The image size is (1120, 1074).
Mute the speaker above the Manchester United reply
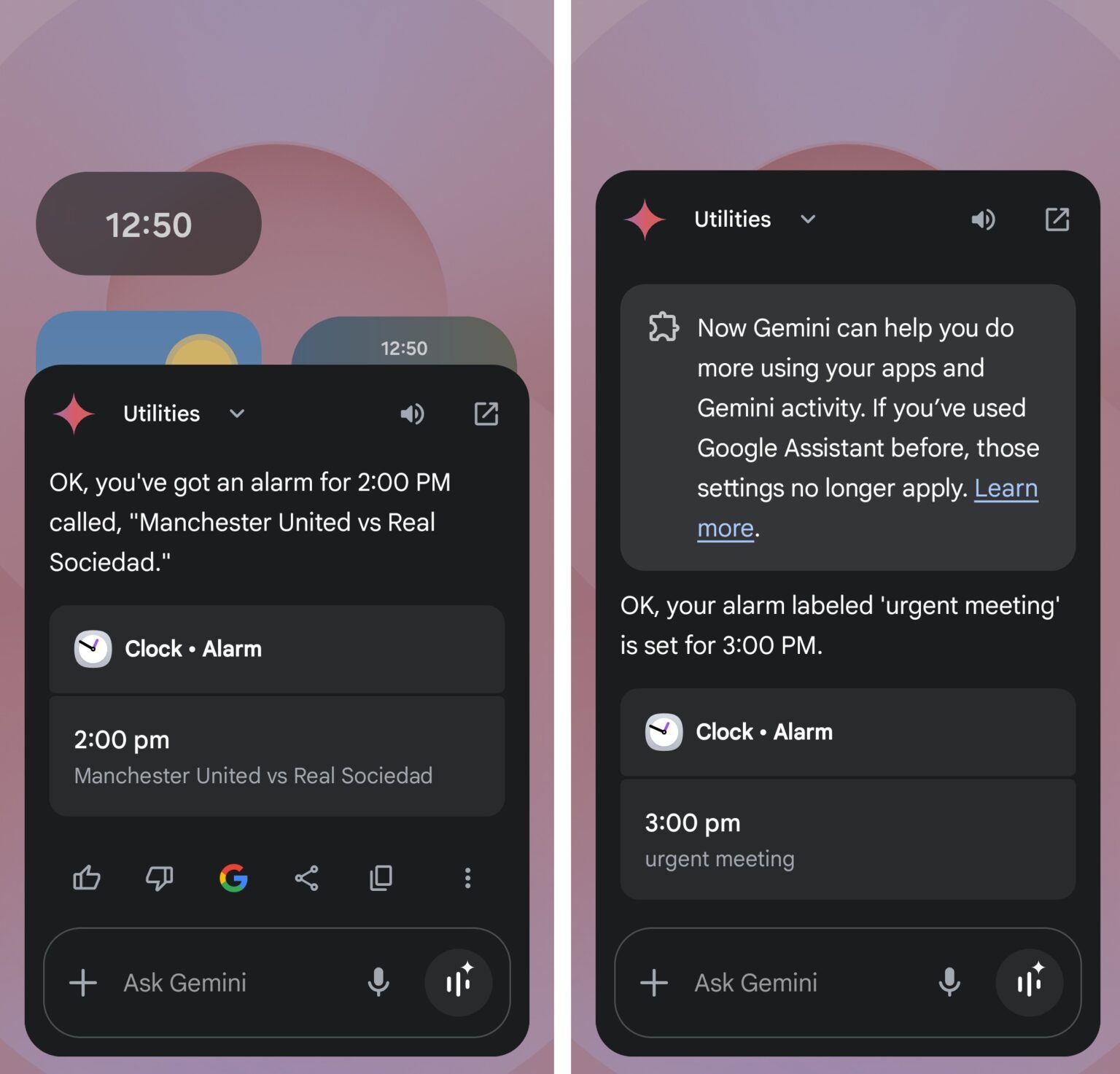point(412,414)
